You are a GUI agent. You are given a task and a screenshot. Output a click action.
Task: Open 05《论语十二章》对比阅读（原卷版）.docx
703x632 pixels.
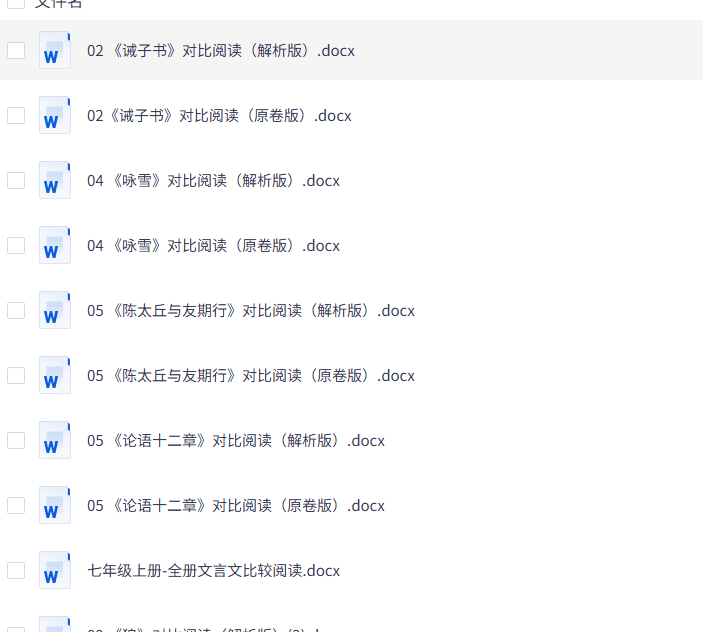tap(235, 505)
